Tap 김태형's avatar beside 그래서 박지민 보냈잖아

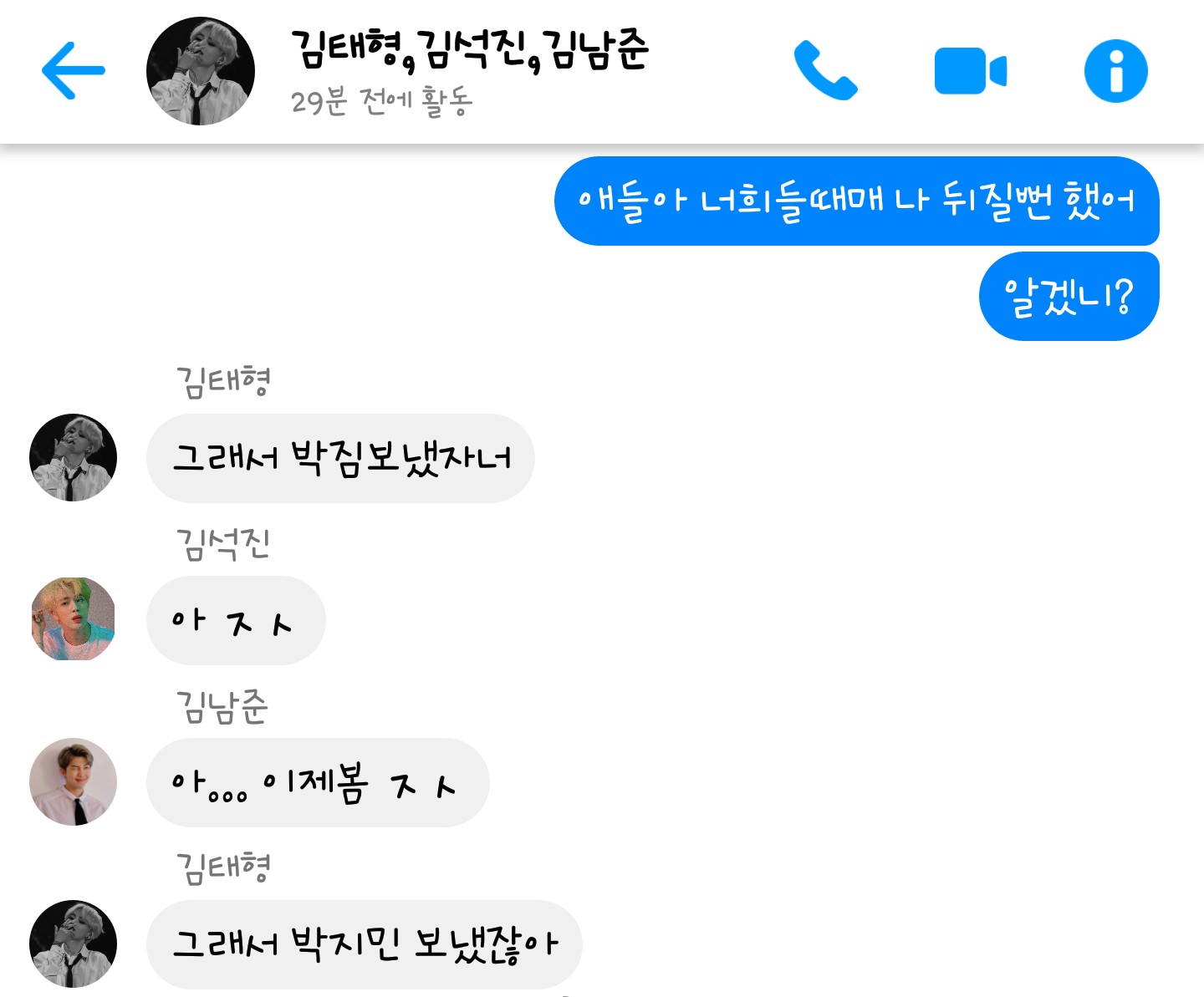[x=73, y=944]
